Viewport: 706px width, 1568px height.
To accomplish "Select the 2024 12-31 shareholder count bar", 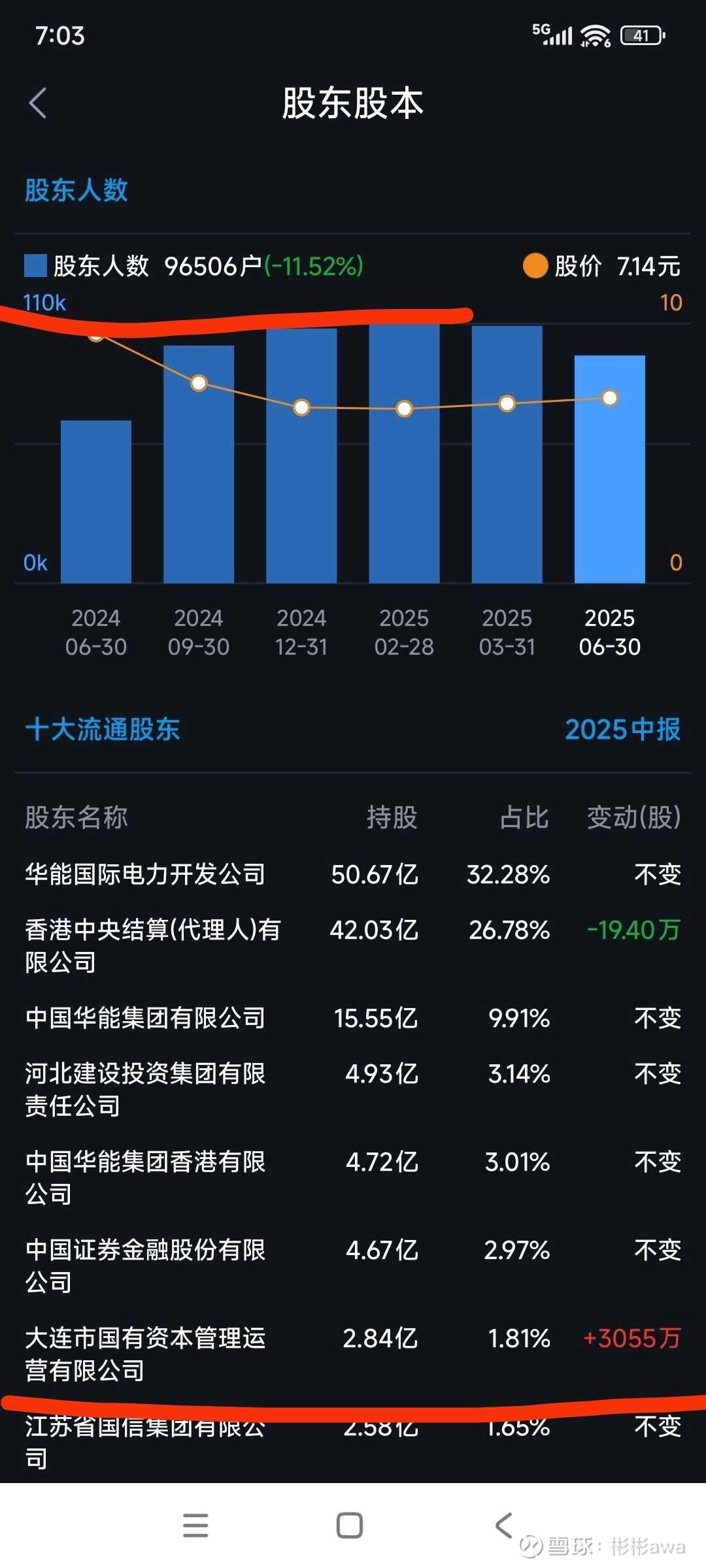I will 301,455.
